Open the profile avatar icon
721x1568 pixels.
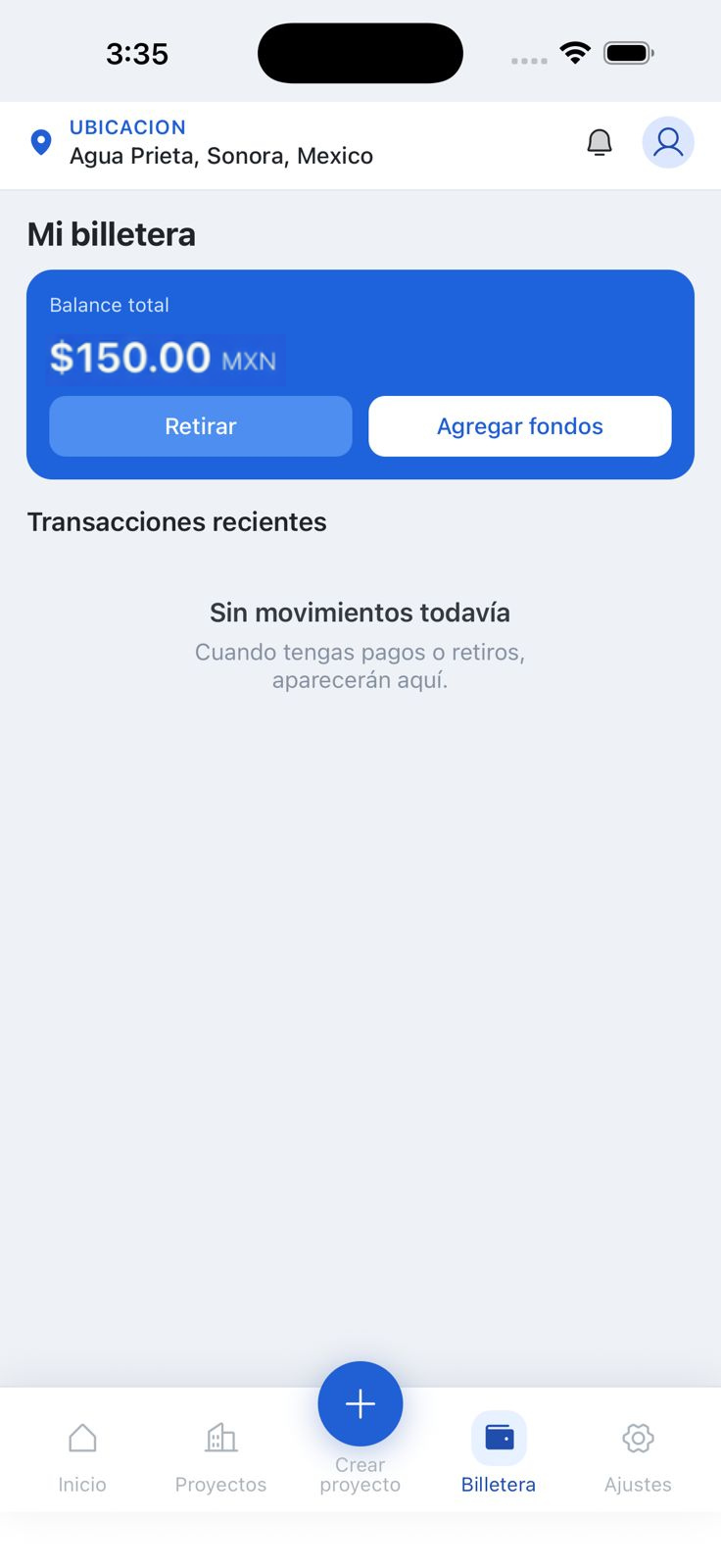point(668,142)
